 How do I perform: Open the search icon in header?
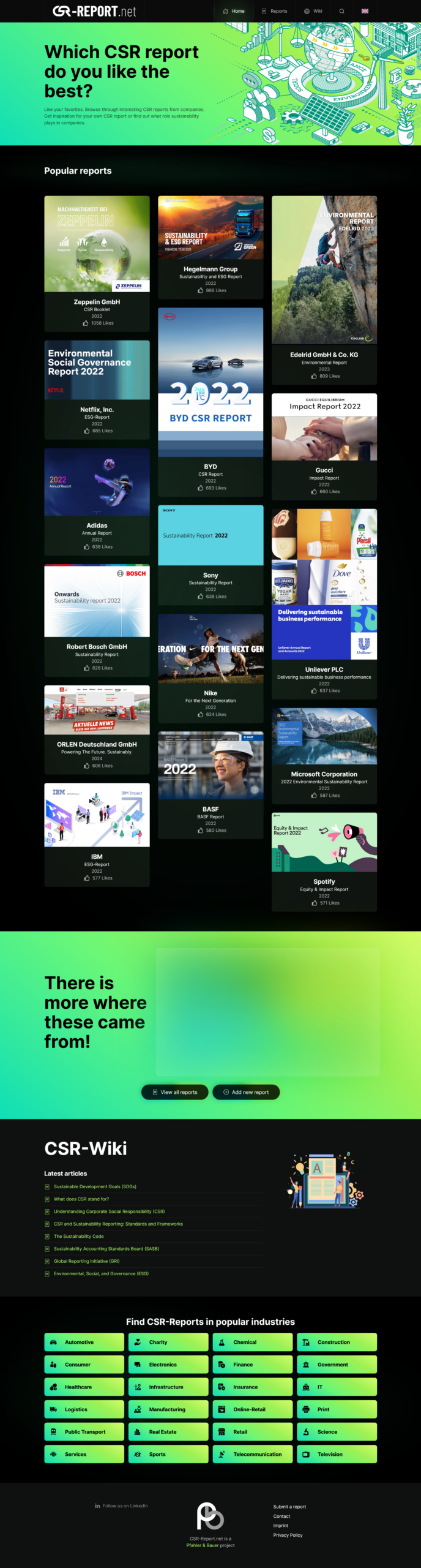pyautogui.click(x=341, y=11)
